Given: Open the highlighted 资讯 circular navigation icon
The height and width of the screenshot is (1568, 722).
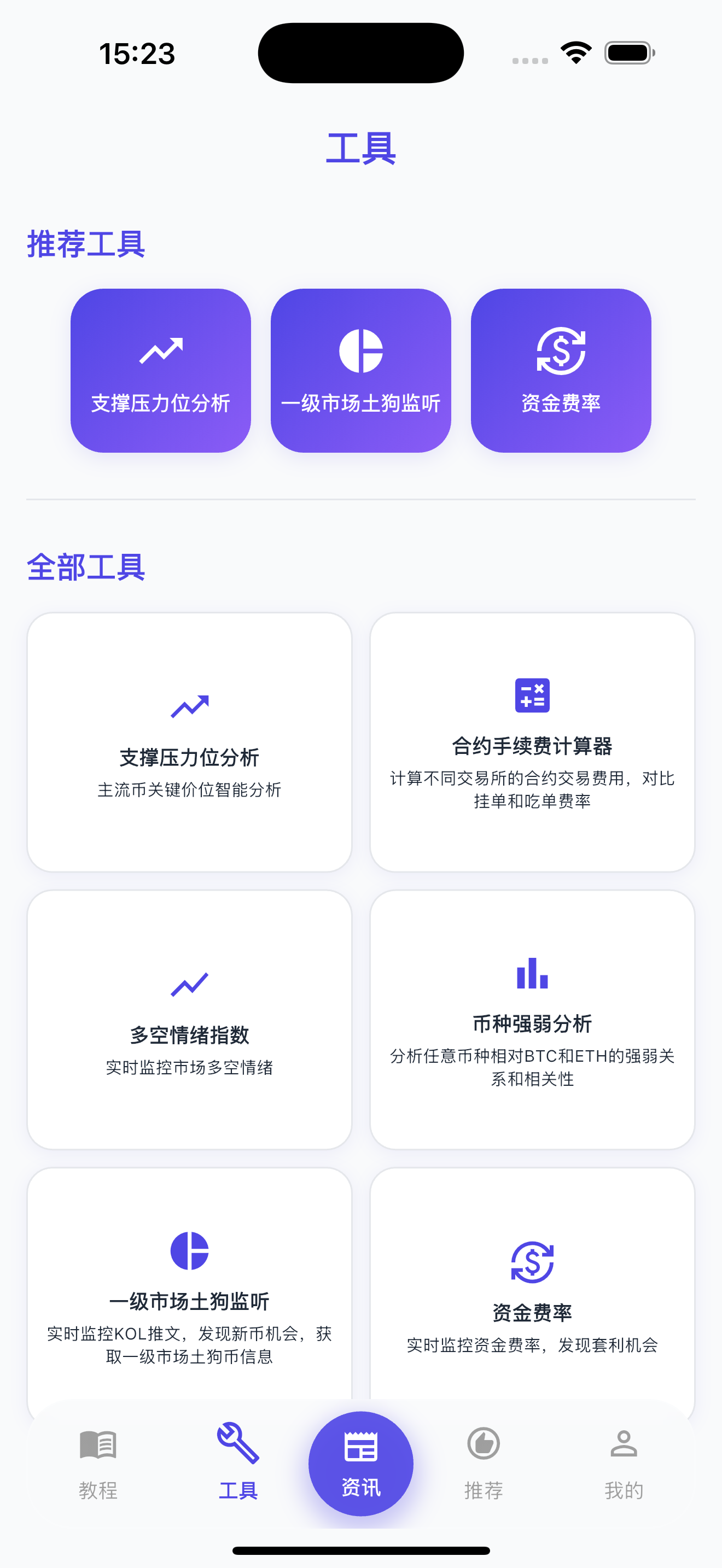Looking at the screenshot, I should 360,1464.
